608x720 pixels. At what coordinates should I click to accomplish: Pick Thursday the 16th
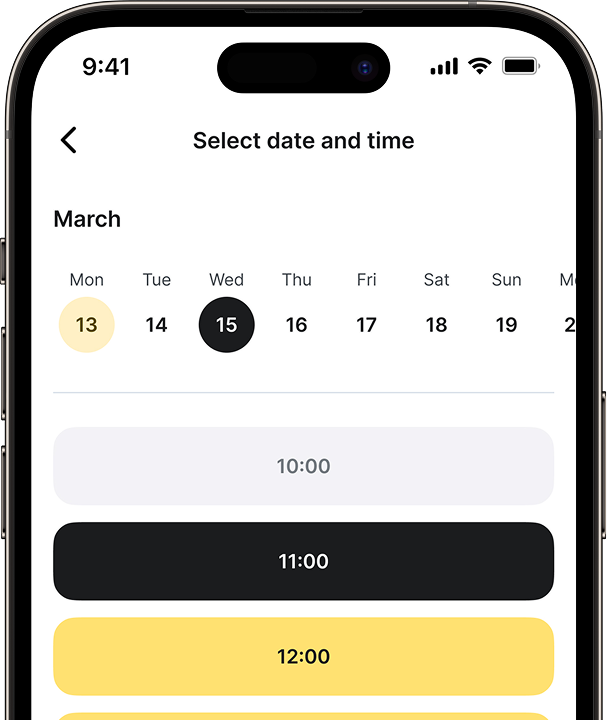tap(297, 325)
